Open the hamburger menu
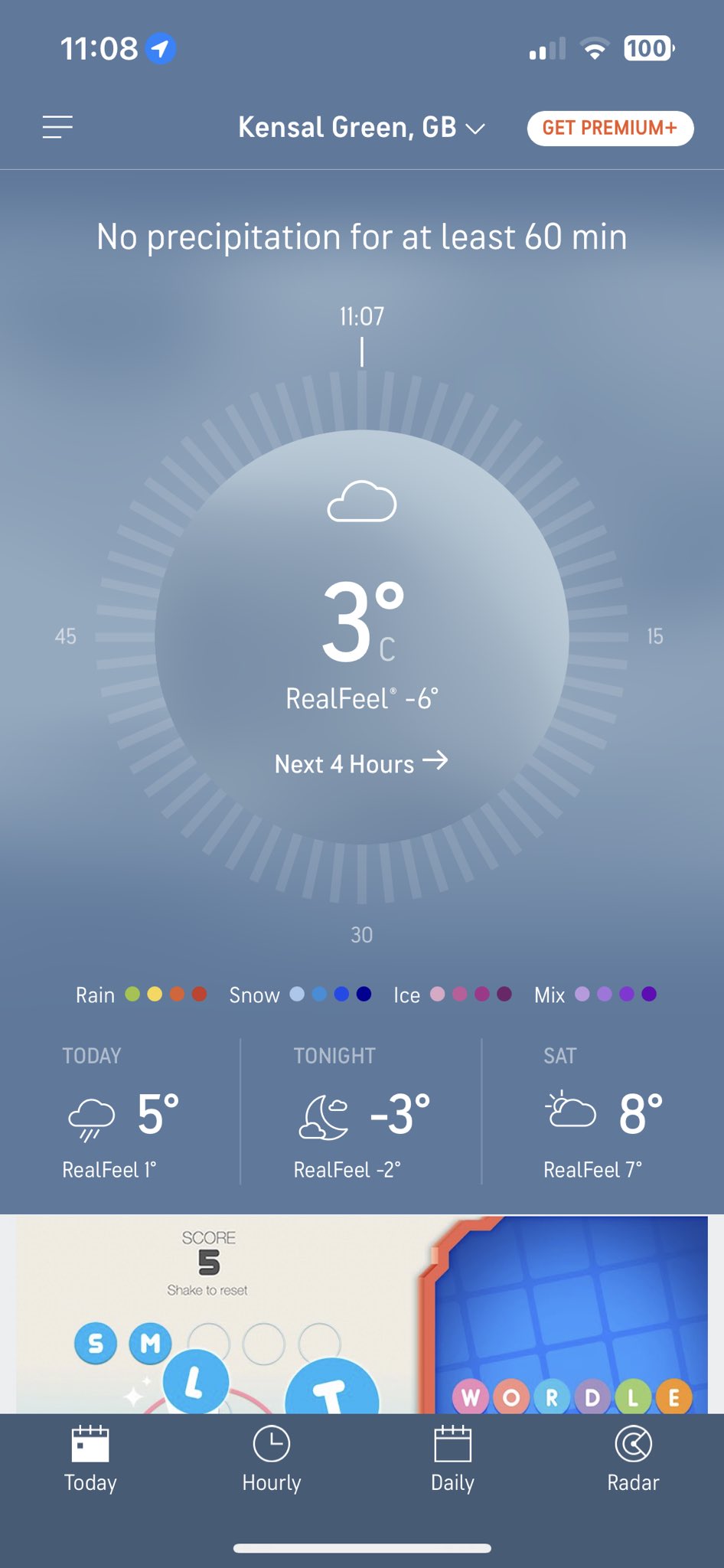 (x=57, y=127)
